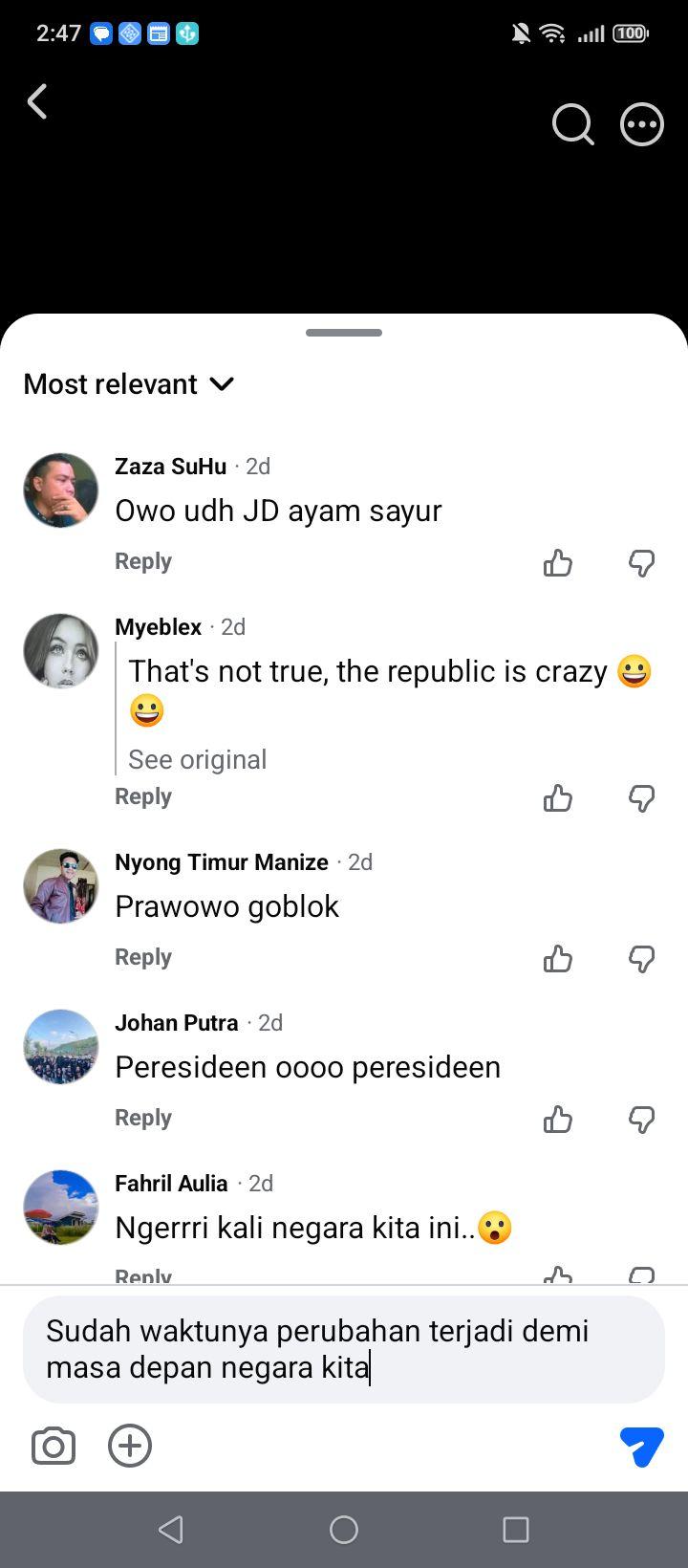
Task: Reply to Zaza SuHu's comment
Action: point(143,561)
